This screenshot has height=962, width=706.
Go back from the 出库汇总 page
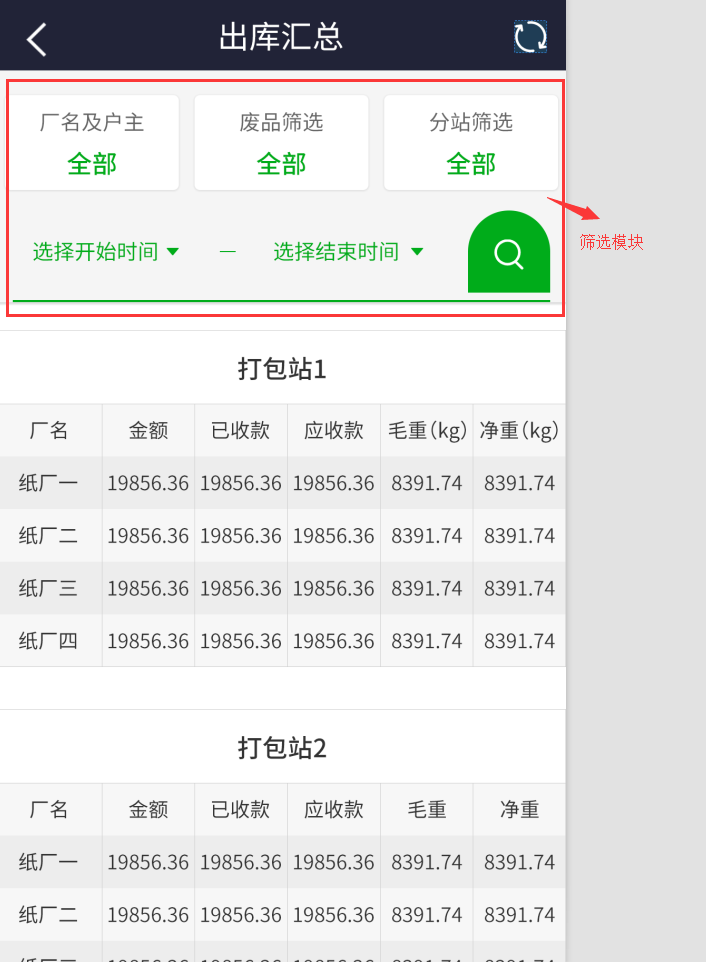(x=37, y=39)
